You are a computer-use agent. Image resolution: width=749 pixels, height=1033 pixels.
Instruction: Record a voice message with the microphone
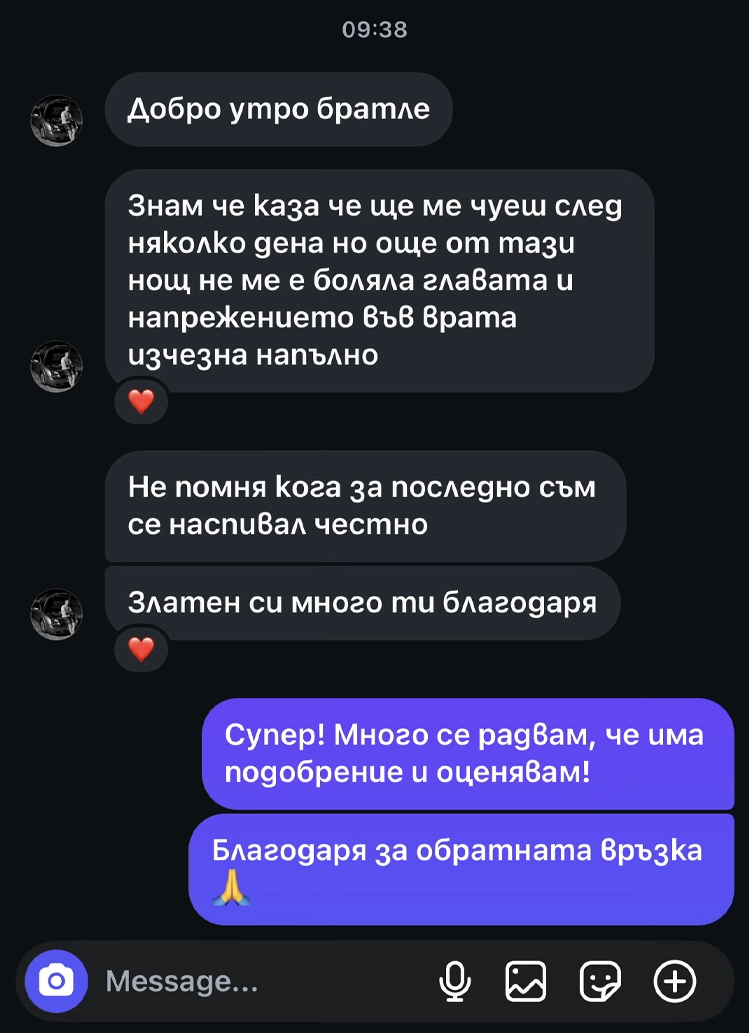point(455,981)
